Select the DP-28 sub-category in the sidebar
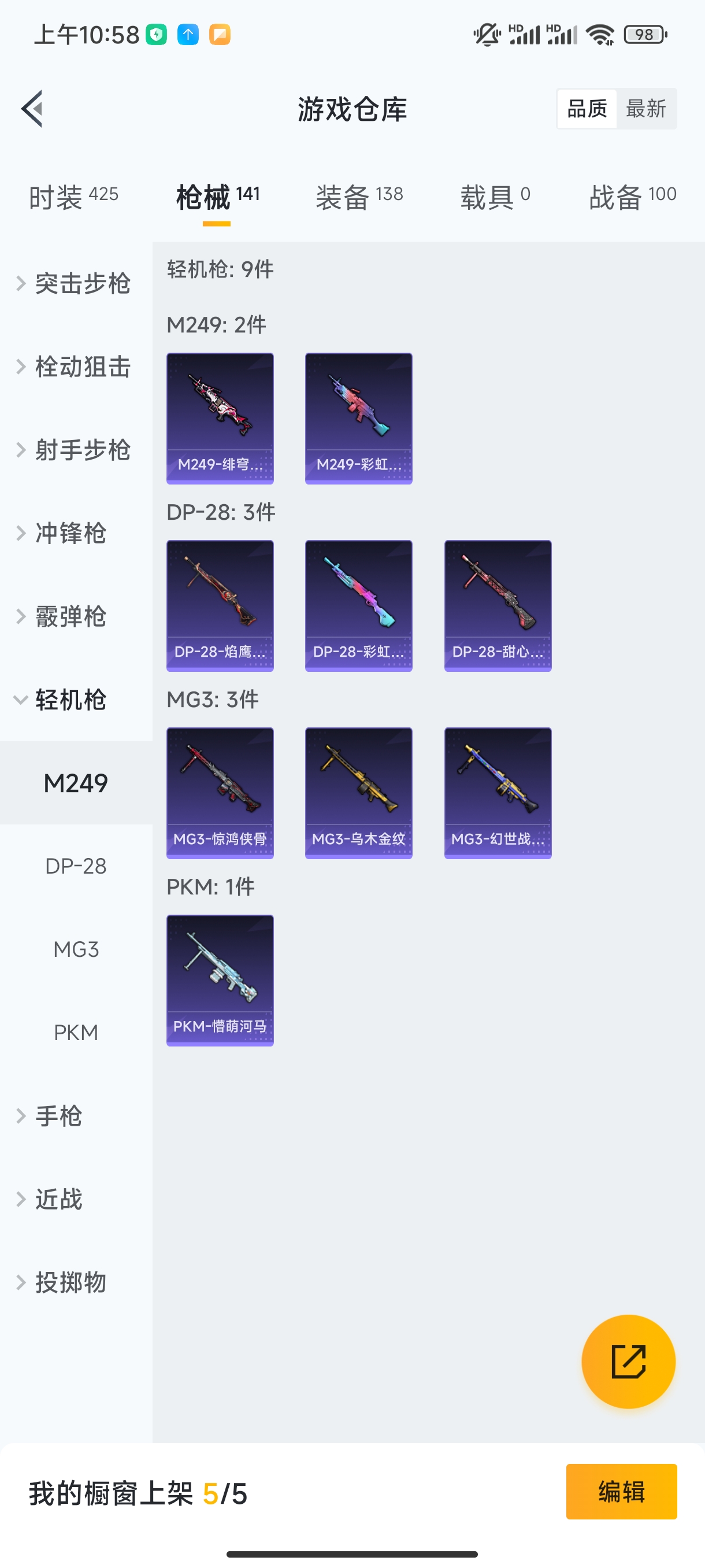 (x=76, y=866)
